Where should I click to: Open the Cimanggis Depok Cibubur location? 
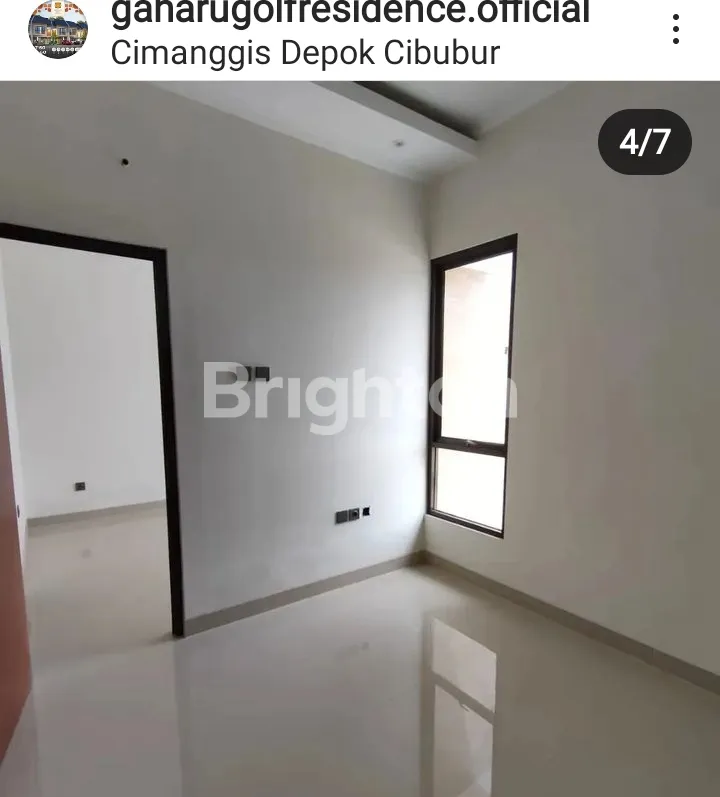coord(304,52)
